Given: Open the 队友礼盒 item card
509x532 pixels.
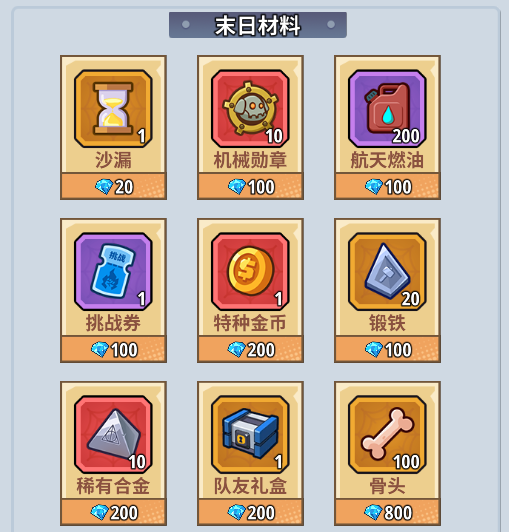Looking at the screenshot, I should tap(250, 453).
